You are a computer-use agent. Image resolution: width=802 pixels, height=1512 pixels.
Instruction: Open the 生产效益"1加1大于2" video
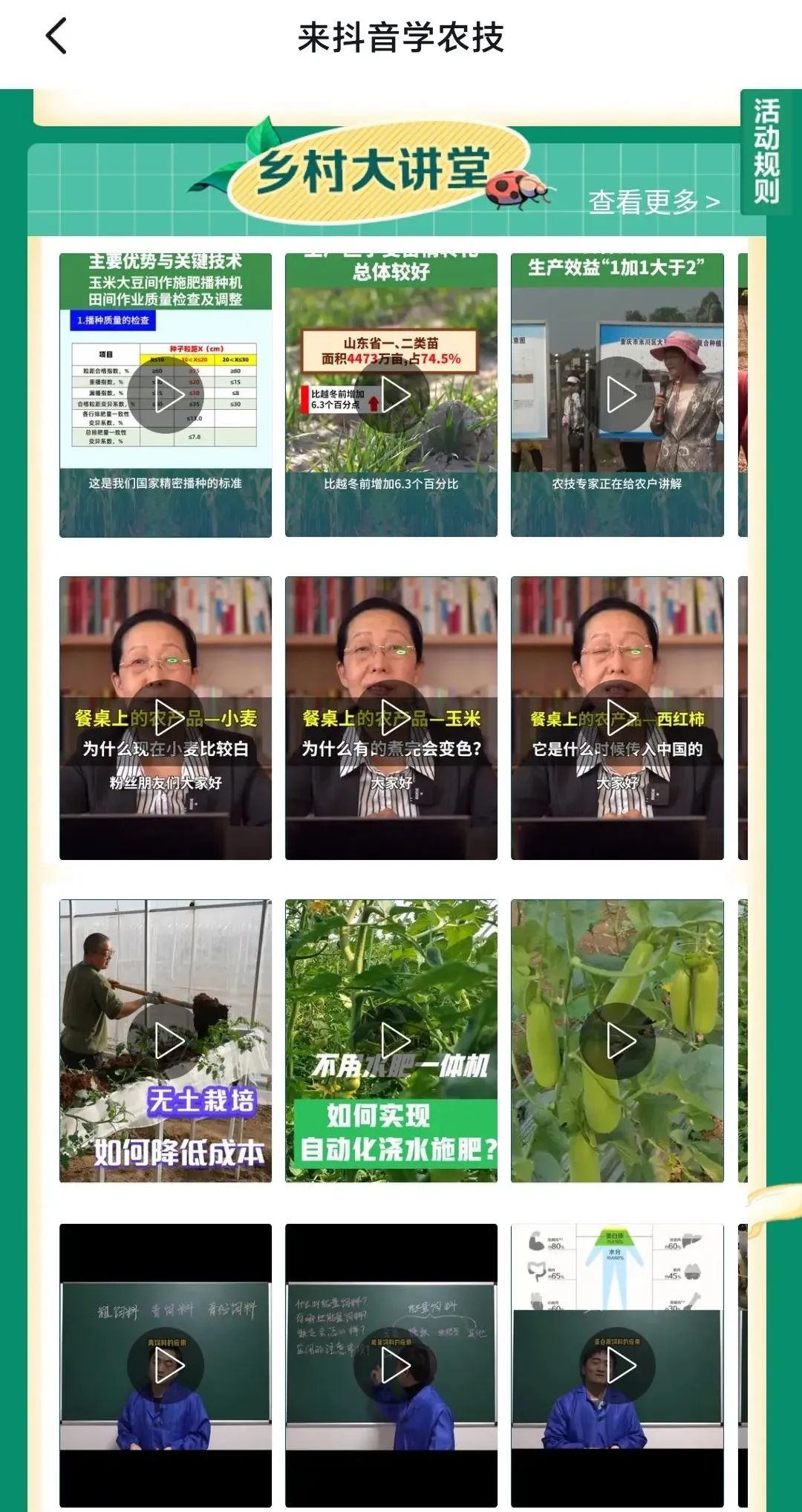point(617,395)
